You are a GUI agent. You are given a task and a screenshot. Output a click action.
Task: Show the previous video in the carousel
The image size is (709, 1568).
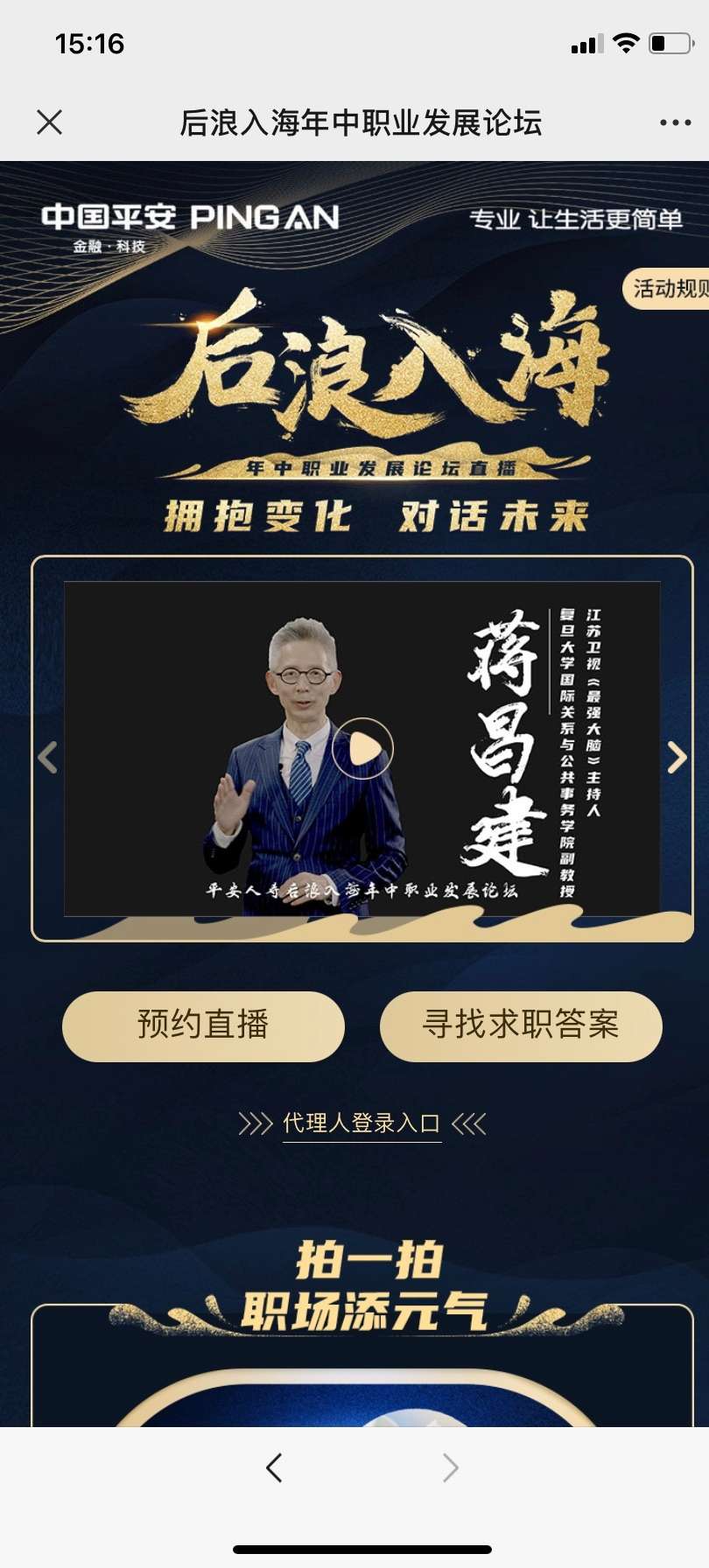[48, 757]
